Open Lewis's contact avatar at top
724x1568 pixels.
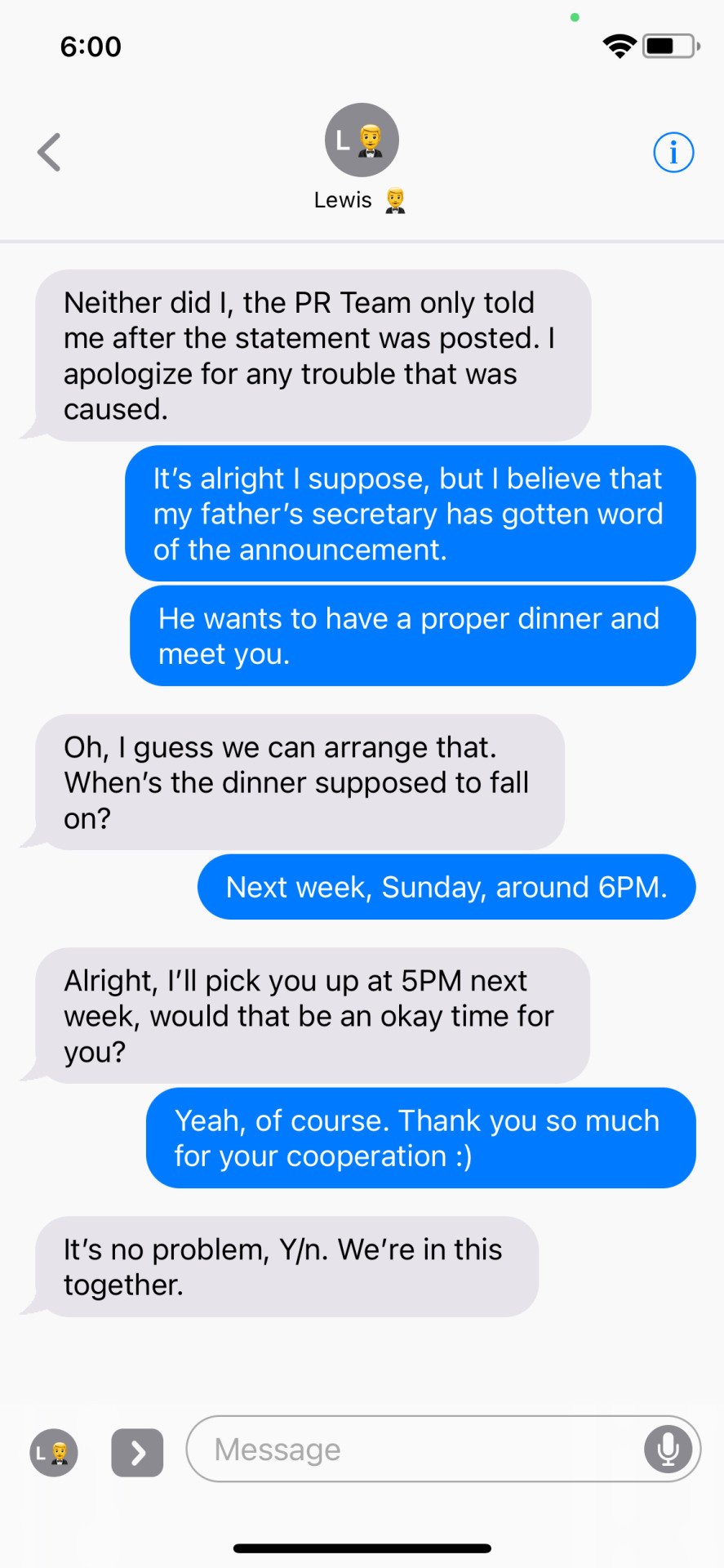point(362,140)
